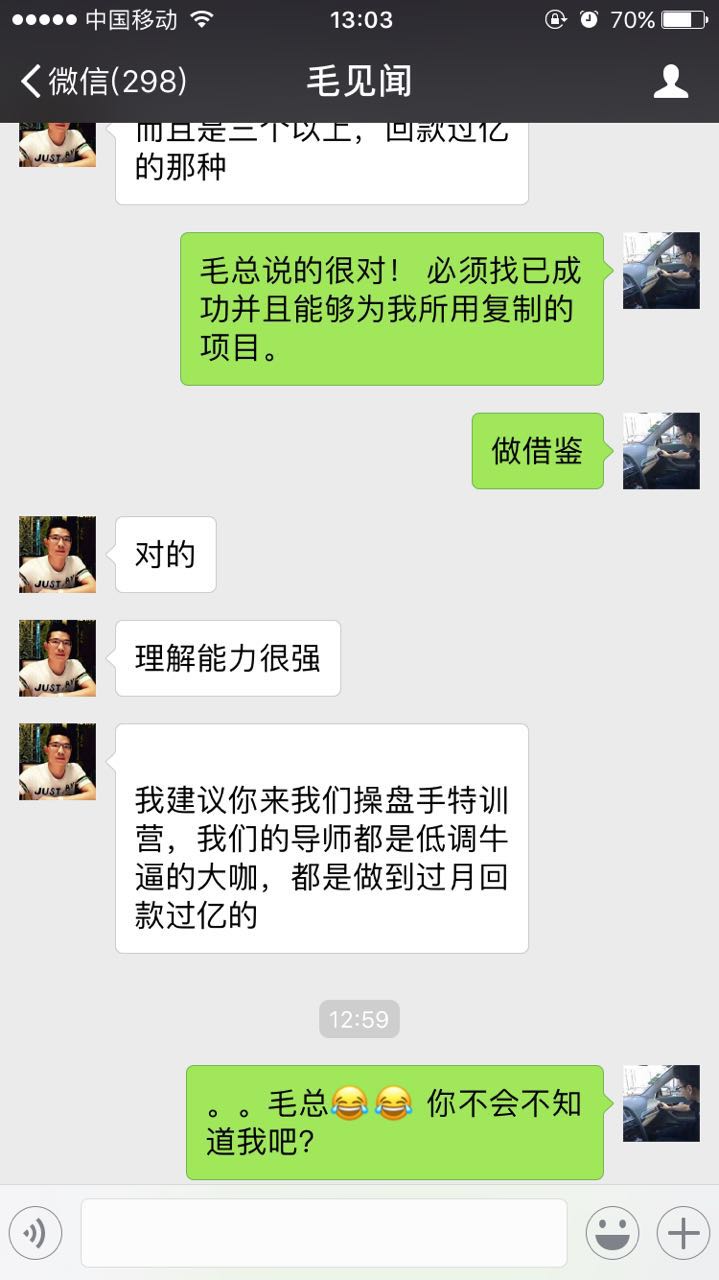Open the emoji sticker panel

coord(612,1233)
